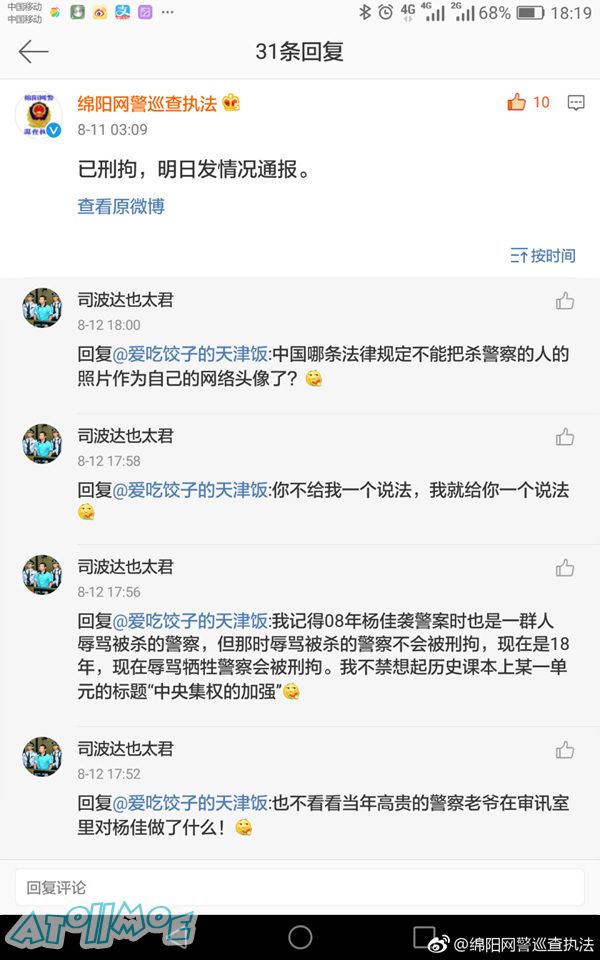The image size is (600, 960).
Task: Like the reply posted at 8-12 18:00
Action: pos(565,301)
